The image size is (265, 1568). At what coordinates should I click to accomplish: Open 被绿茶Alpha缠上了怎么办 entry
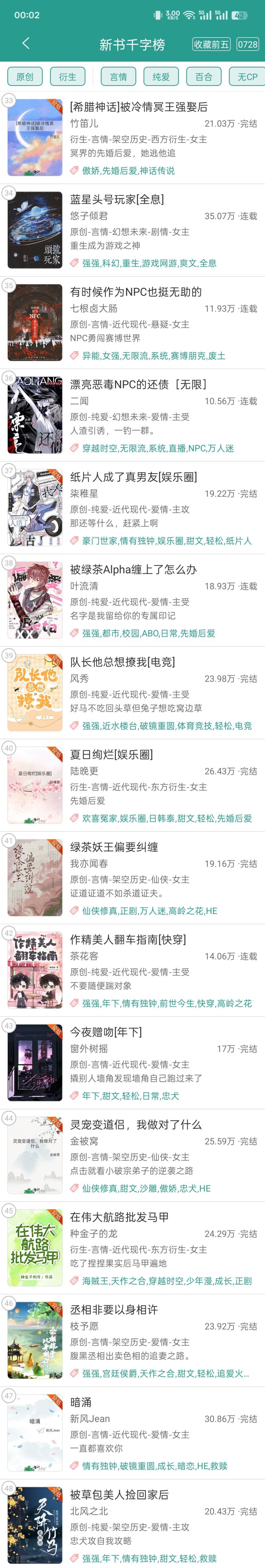pyautogui.click(x=133, y=570)
